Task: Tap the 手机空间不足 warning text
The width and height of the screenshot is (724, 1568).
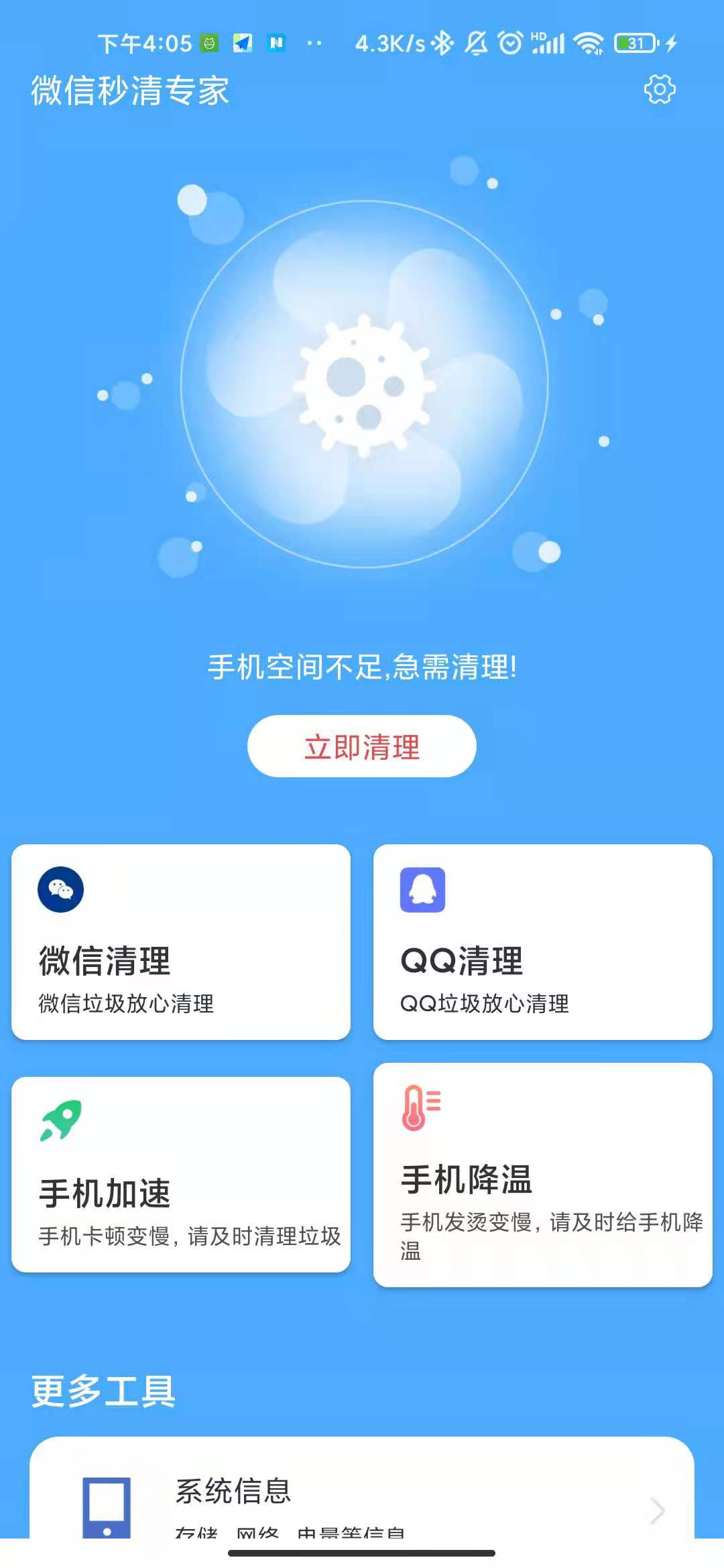Action: click(362, 666)
